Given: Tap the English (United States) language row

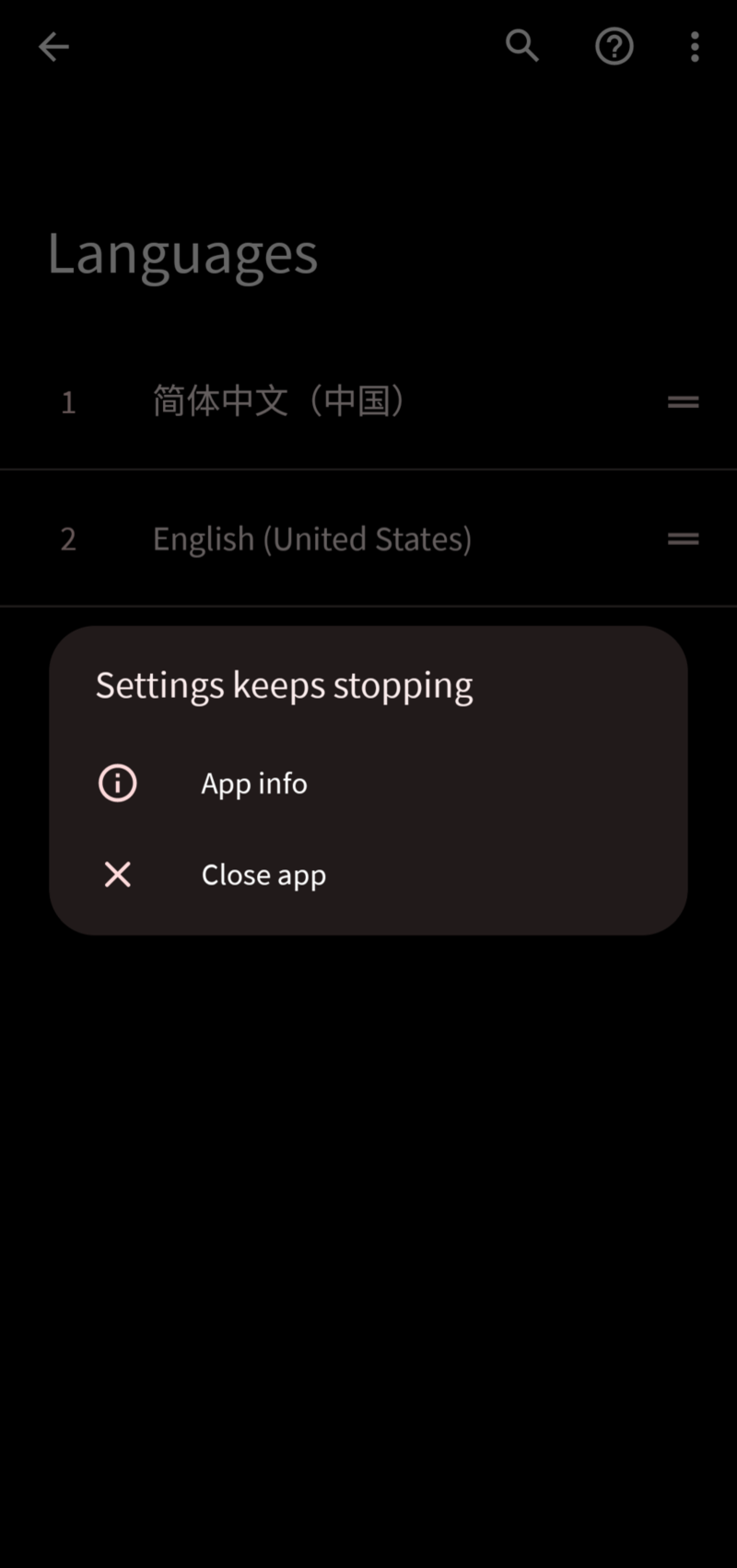Looking at the screenshot, I should (x=368, y=539).
